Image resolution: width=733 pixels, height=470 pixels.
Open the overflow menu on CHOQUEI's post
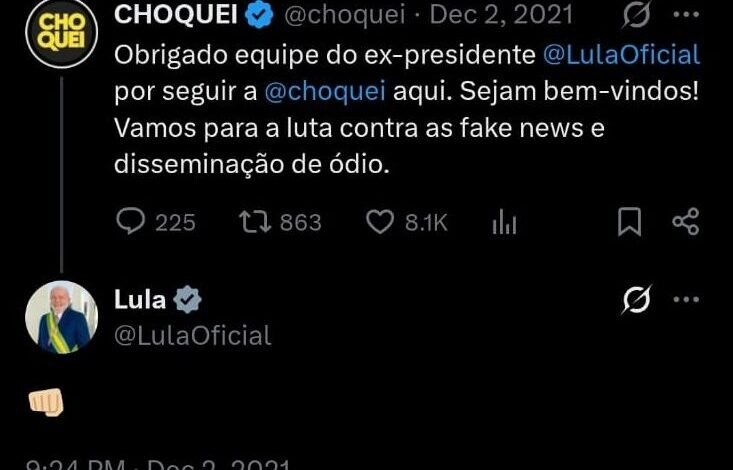point(686,16)
